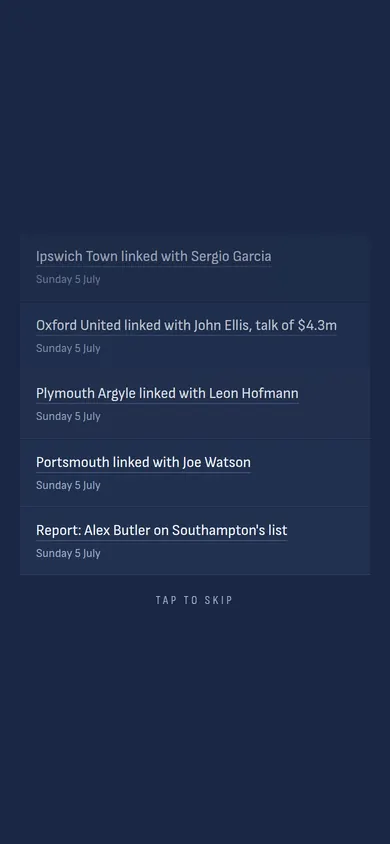Tap to skip the news feed
This screenshot has width=390, height=844.
pyautogui.click(x=194, y=600)
